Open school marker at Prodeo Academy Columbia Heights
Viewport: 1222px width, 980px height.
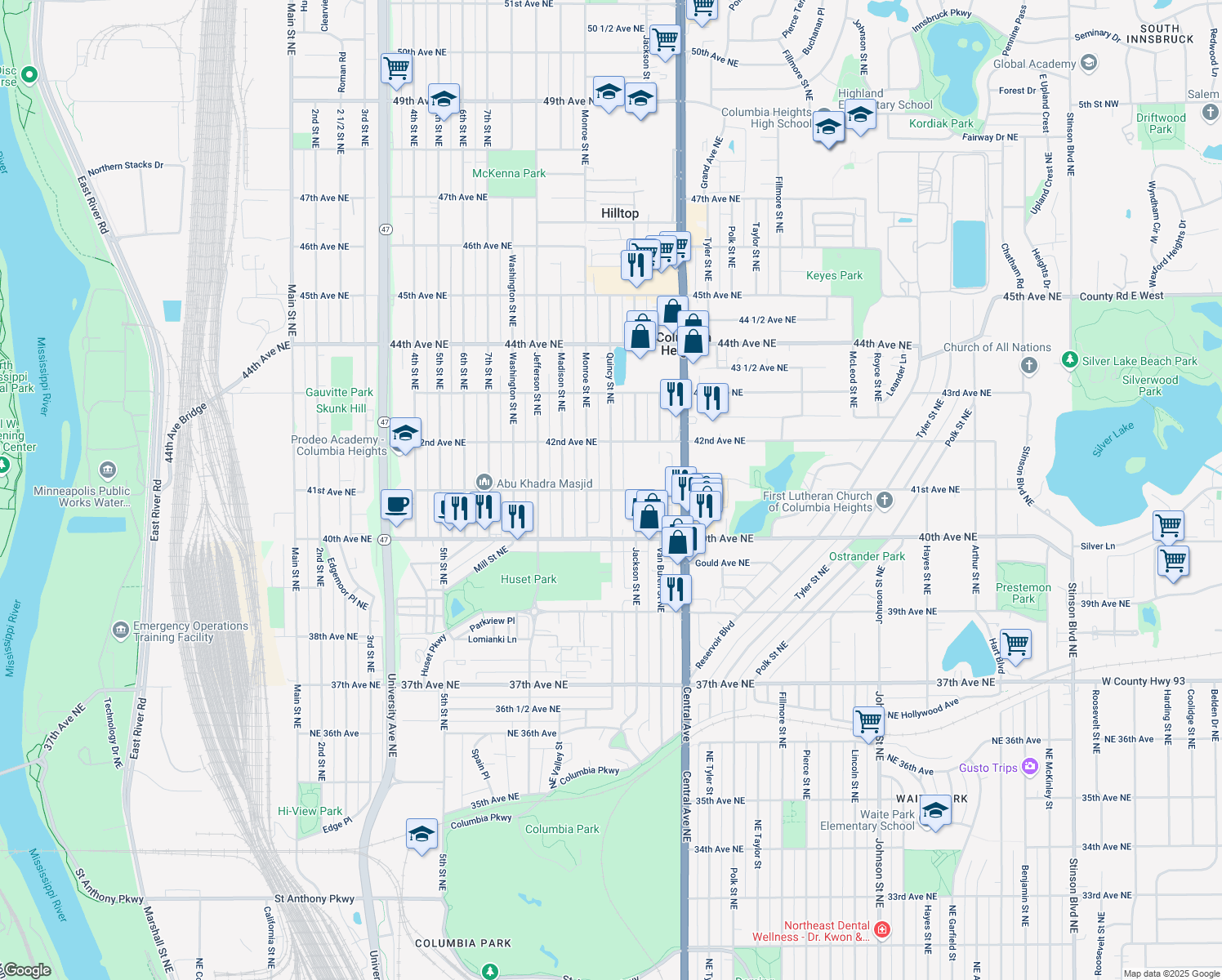click(x=405, y=433)
